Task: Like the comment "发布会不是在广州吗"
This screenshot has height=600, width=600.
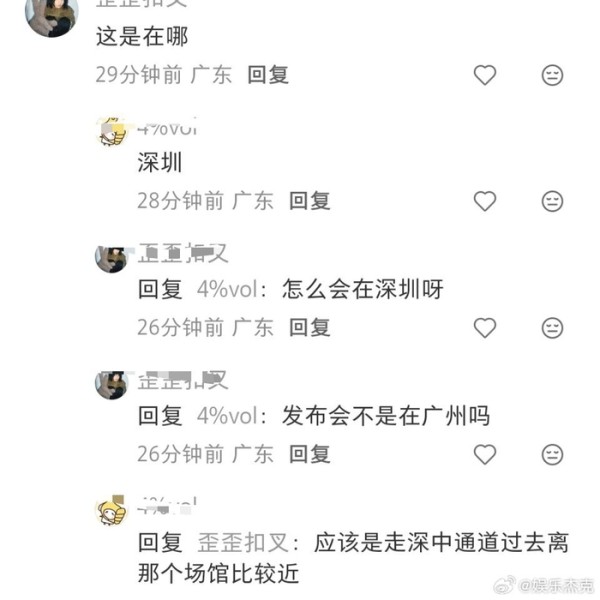Action: (x=485, y=455)
